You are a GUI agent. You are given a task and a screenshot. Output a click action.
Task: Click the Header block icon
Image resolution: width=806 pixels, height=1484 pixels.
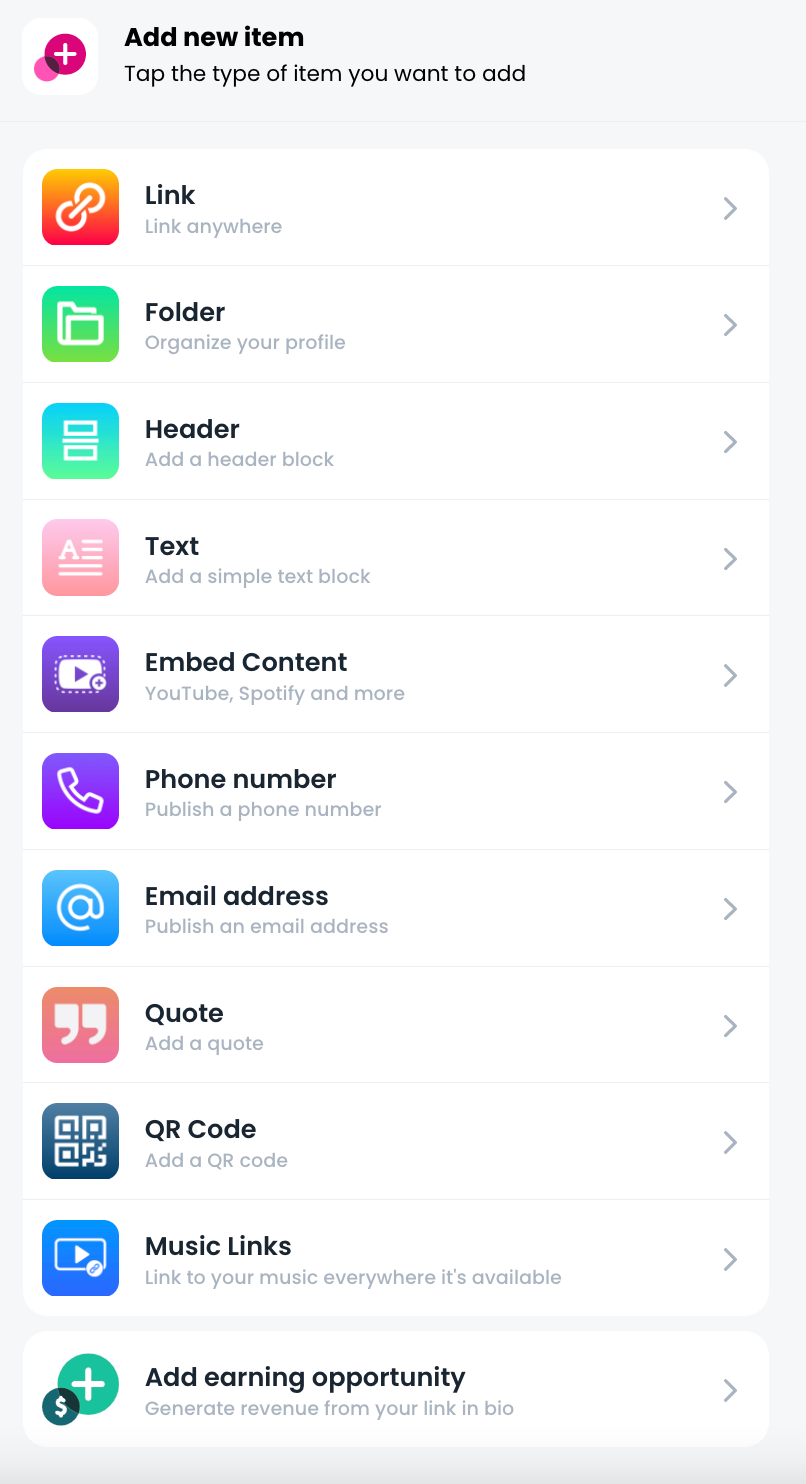click(80, 441)
